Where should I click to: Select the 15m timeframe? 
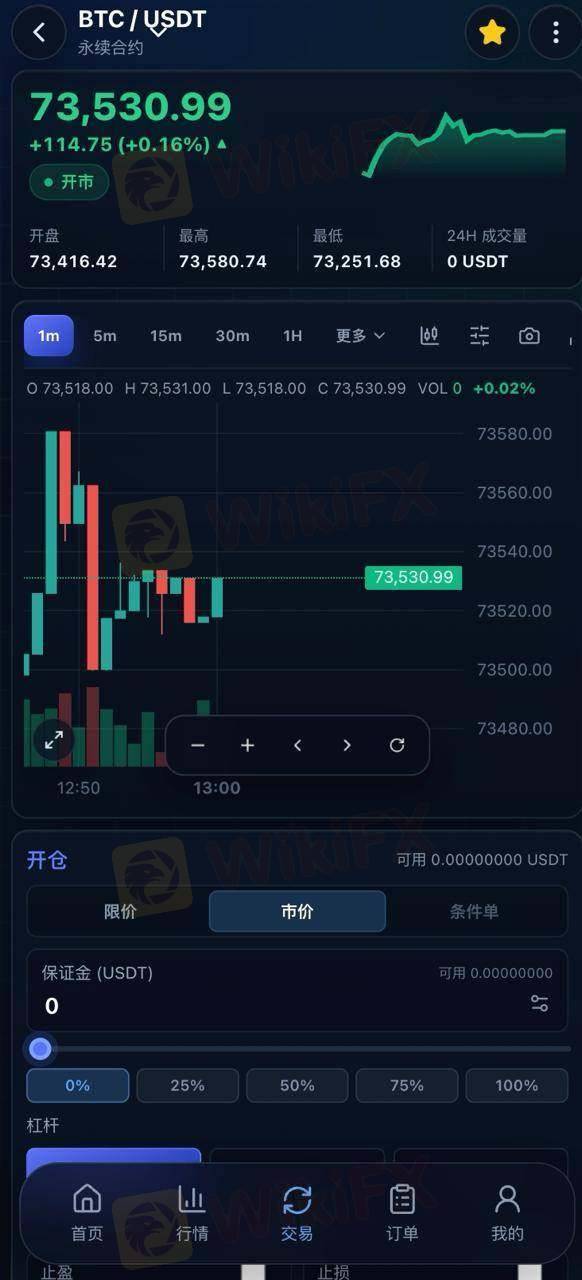click(x=166, y=336)
